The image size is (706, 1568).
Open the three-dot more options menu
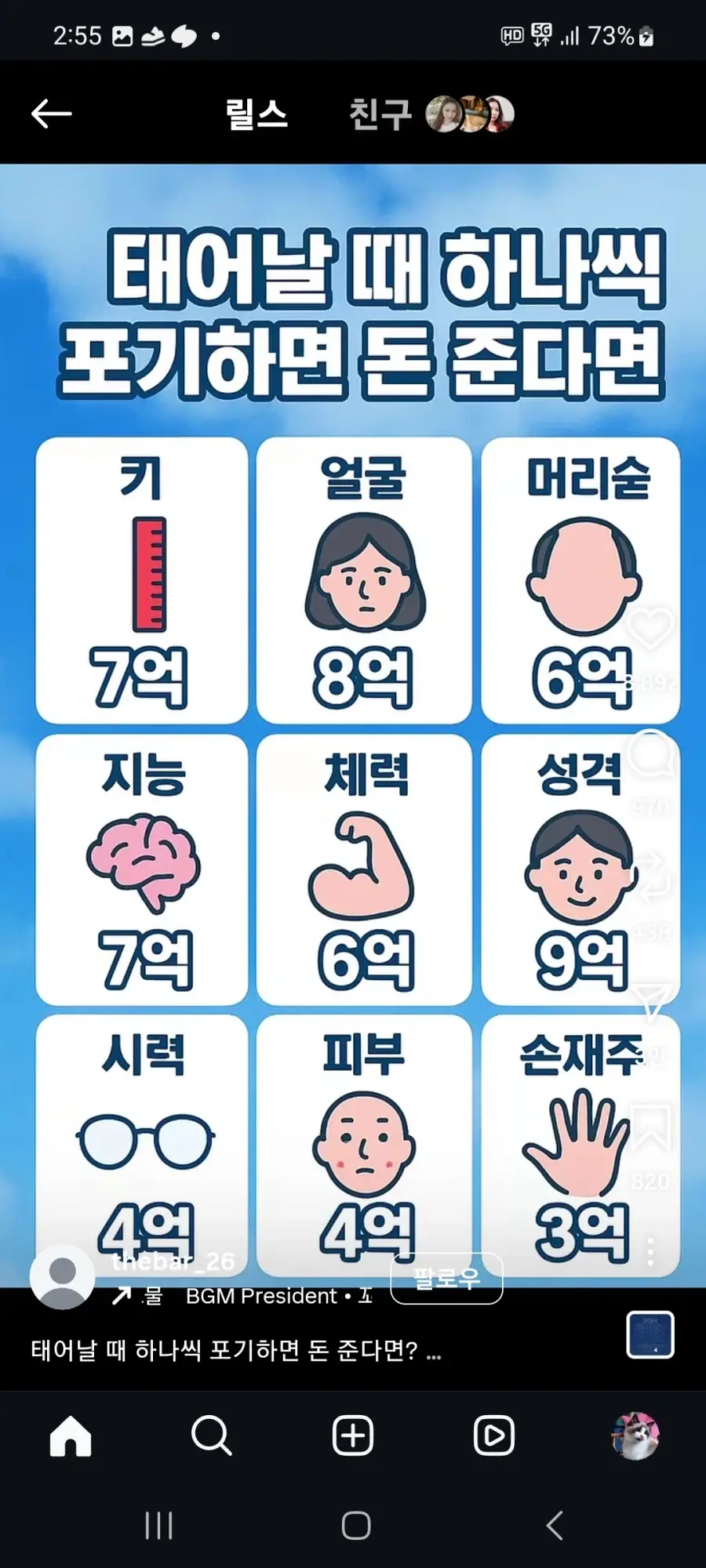pyautogui.click(x=650, y=1252)
